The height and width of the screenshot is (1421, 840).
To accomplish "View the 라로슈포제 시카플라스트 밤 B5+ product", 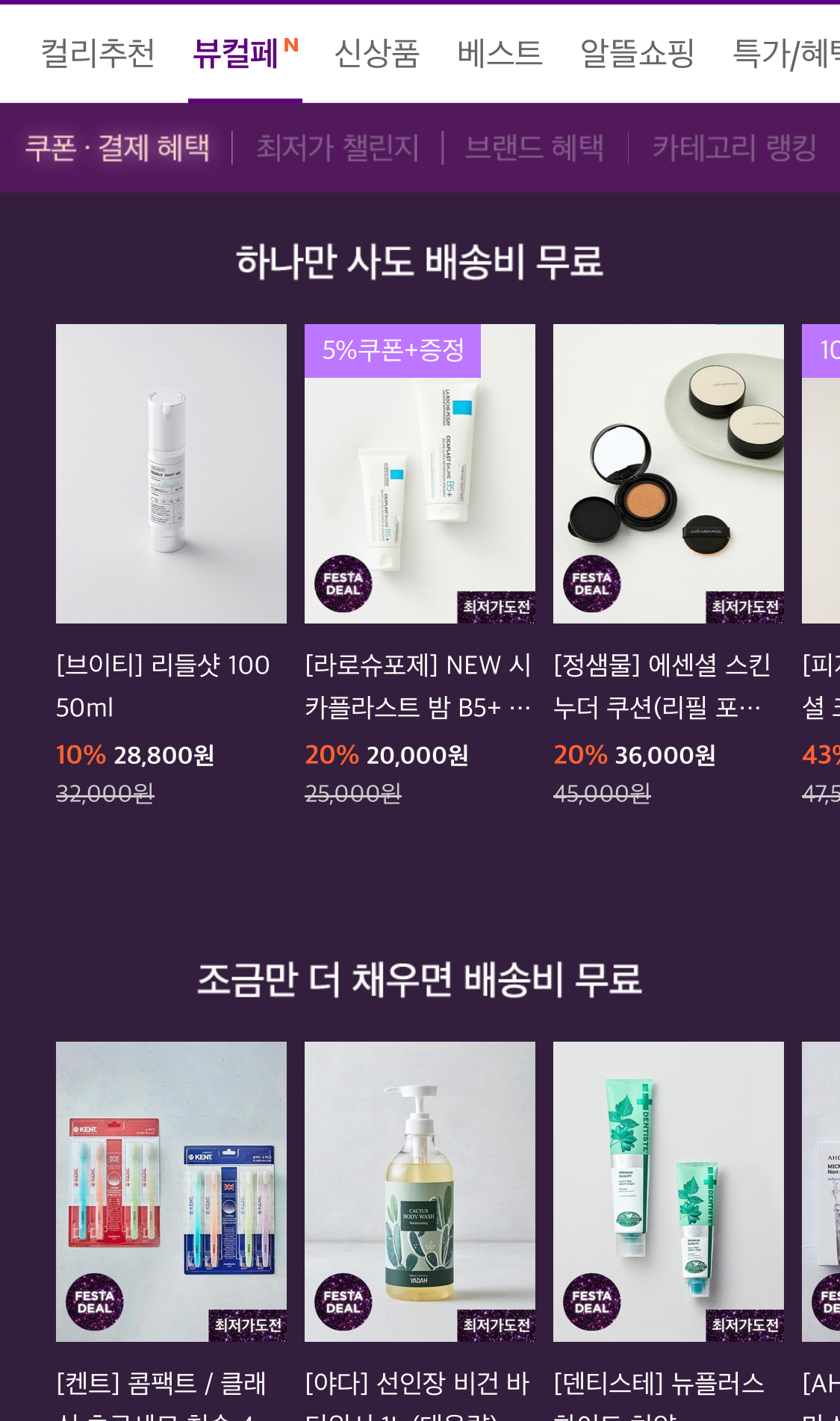I will coord(420,565).
